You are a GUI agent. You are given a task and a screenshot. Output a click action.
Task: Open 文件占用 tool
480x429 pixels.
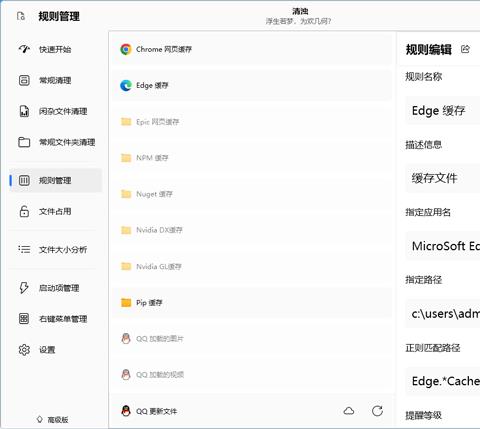coord(55,211)
